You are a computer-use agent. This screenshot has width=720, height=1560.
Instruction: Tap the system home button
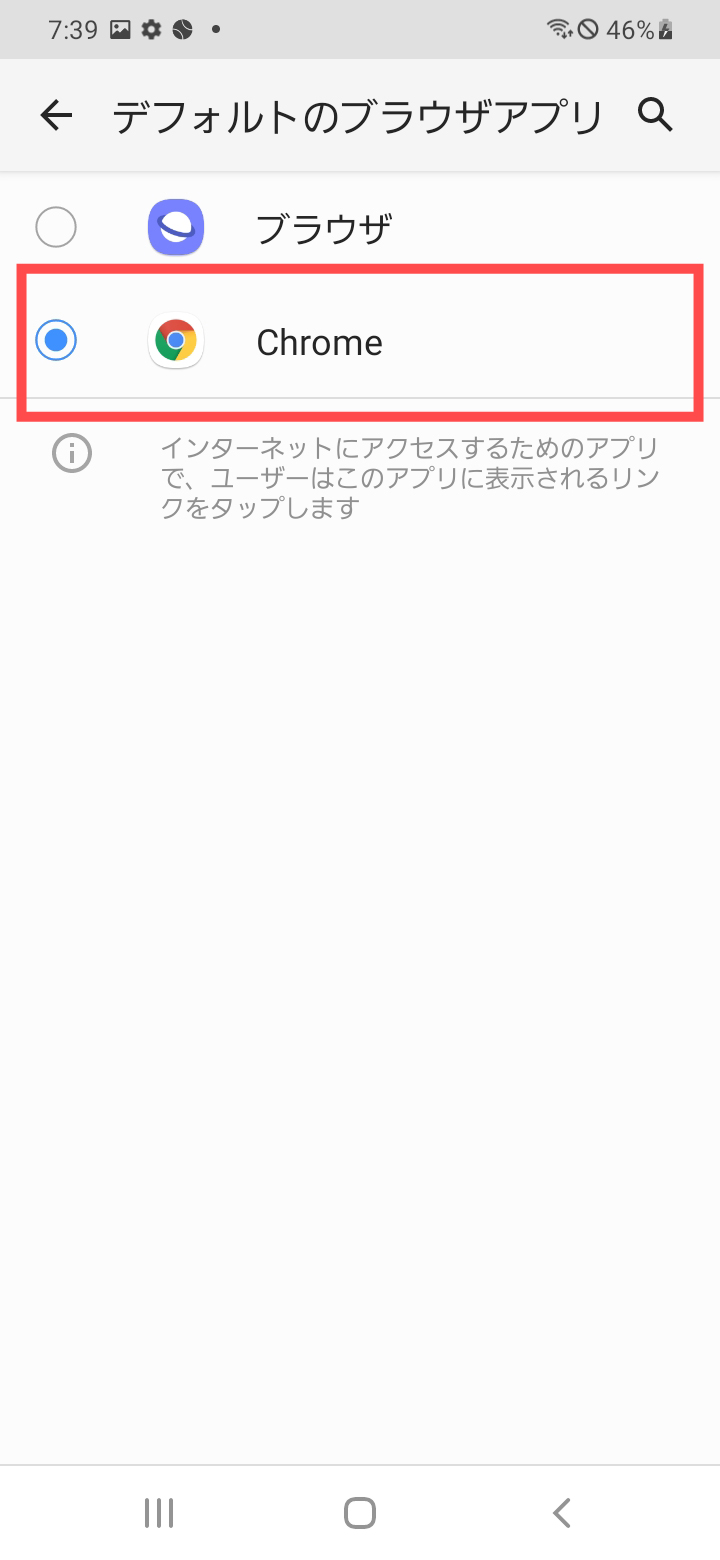pyautogui.click(x=360, y=1513)
